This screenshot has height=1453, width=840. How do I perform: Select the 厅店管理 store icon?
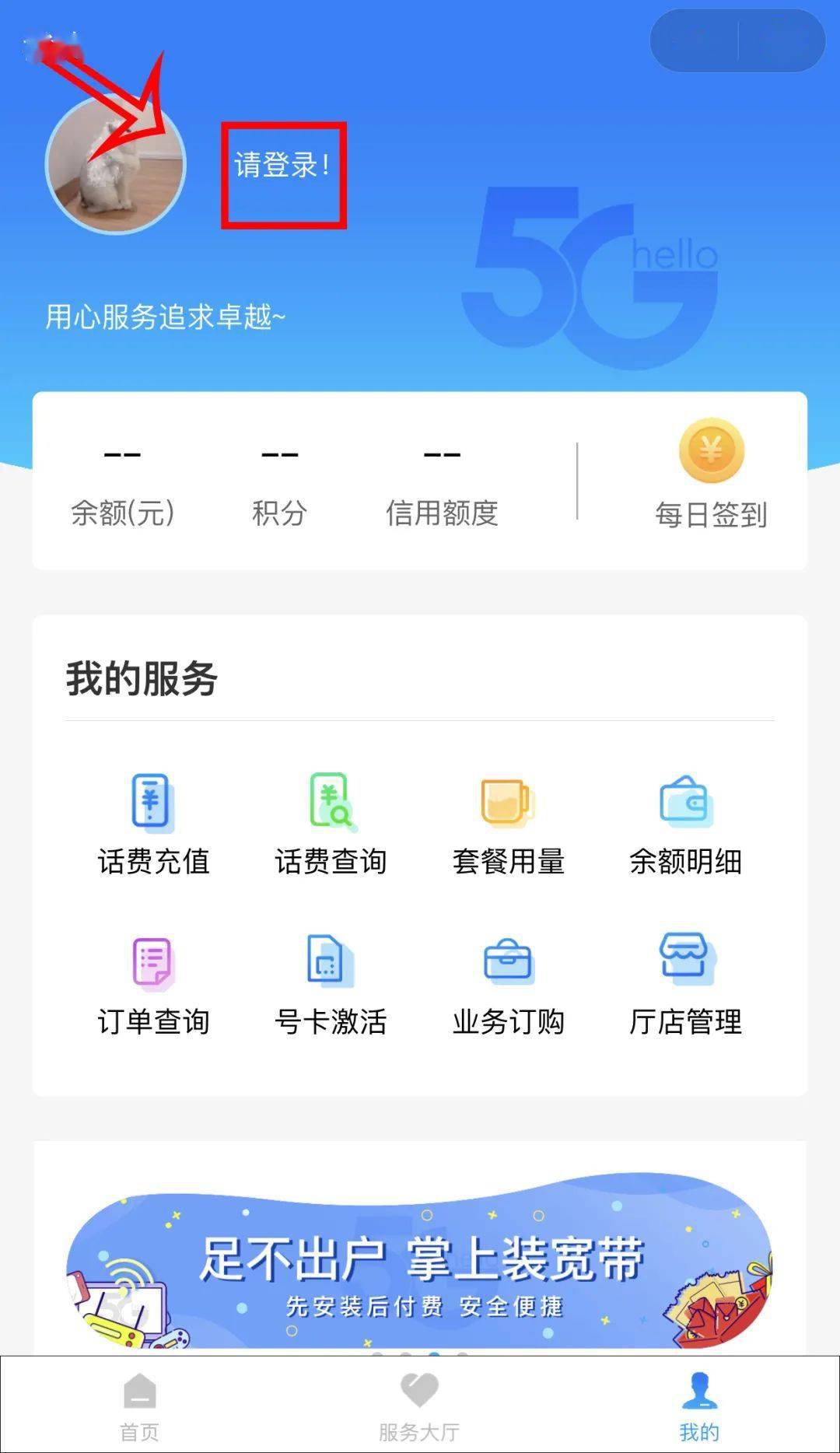687,965
